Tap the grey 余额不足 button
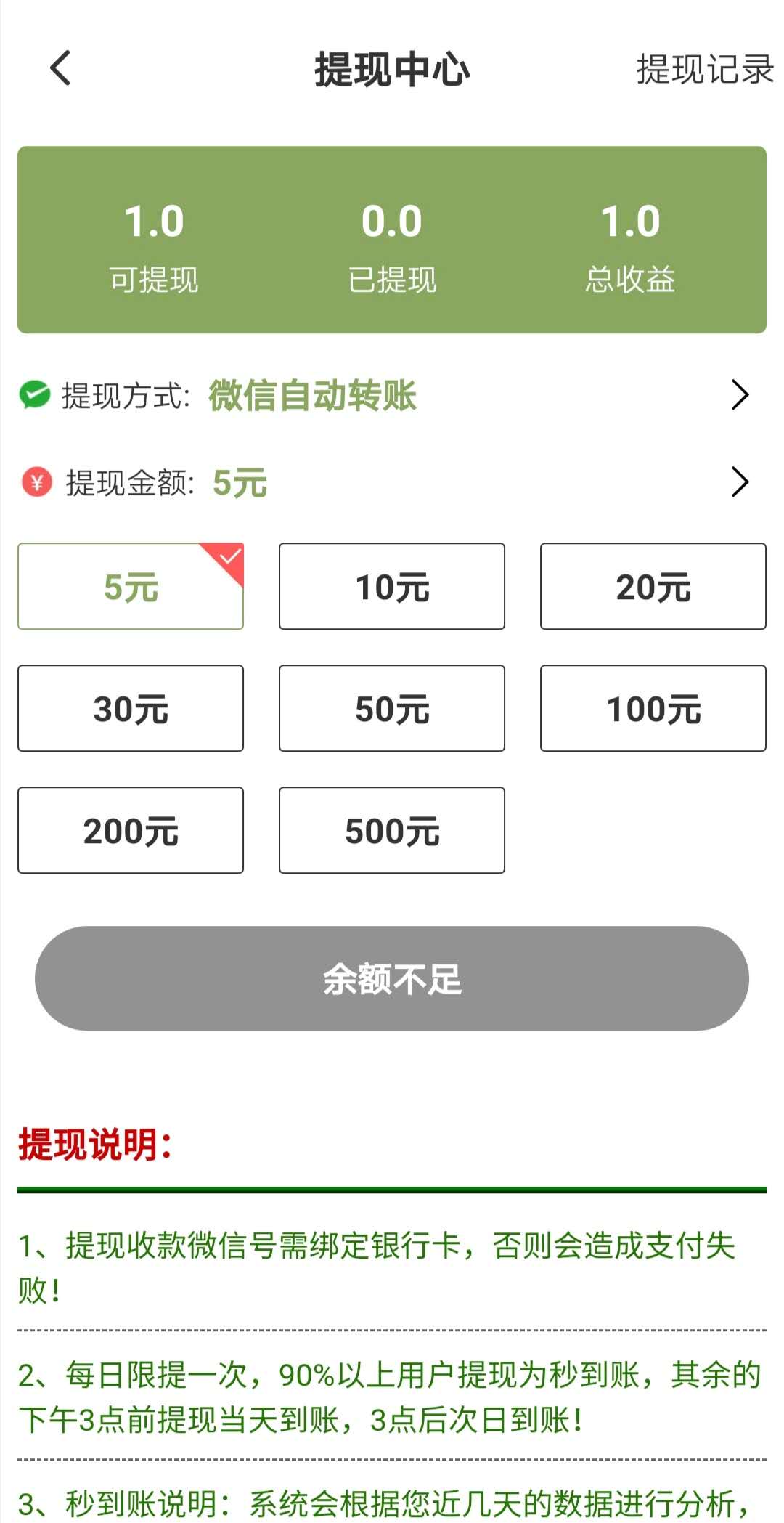Screen dimensions: 784x1523 [392, 978]
